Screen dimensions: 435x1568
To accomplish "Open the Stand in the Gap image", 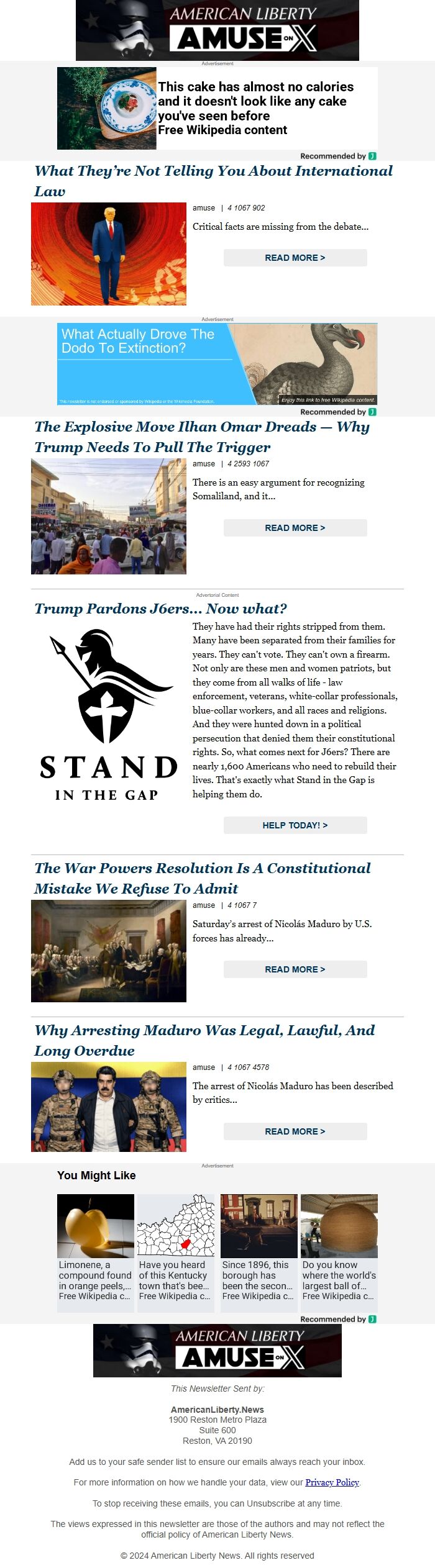I will (x=109, y=714).
